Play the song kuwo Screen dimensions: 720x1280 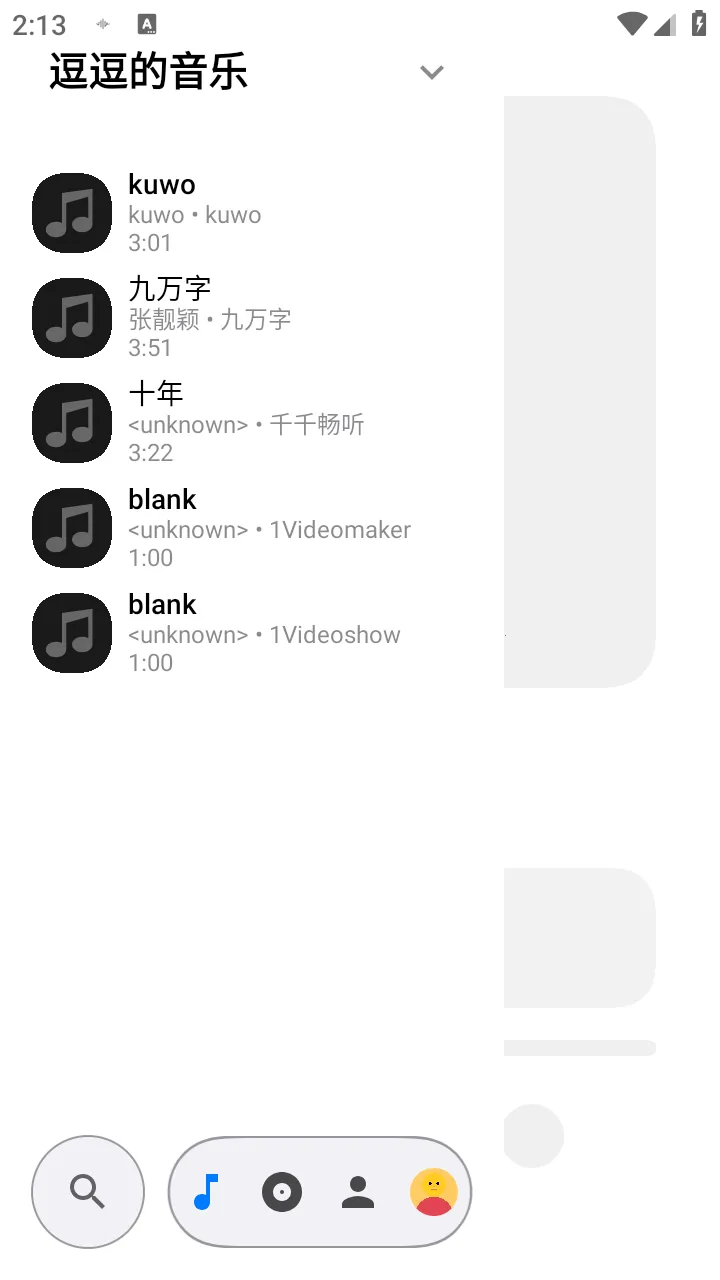250,212
